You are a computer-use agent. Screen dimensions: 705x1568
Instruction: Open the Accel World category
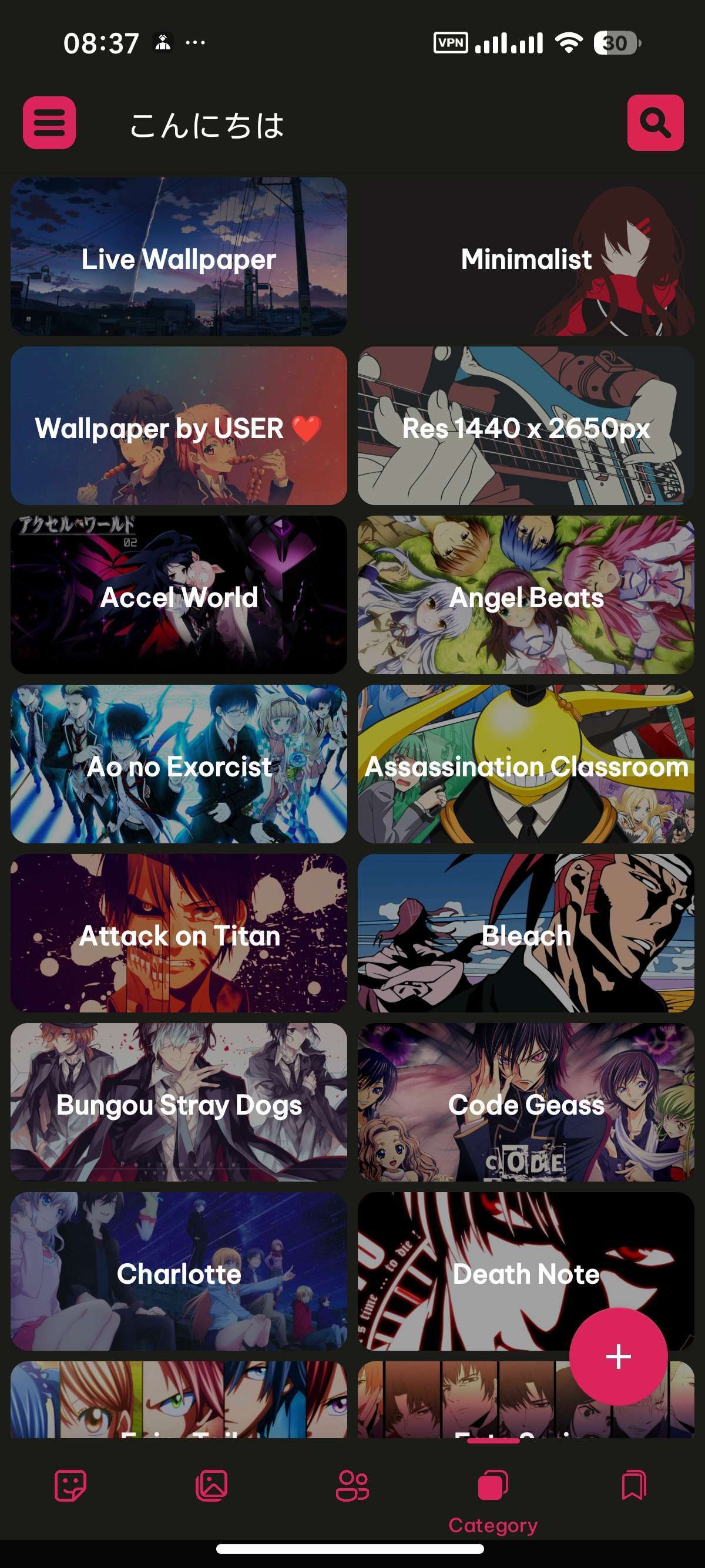click(179, 595)
